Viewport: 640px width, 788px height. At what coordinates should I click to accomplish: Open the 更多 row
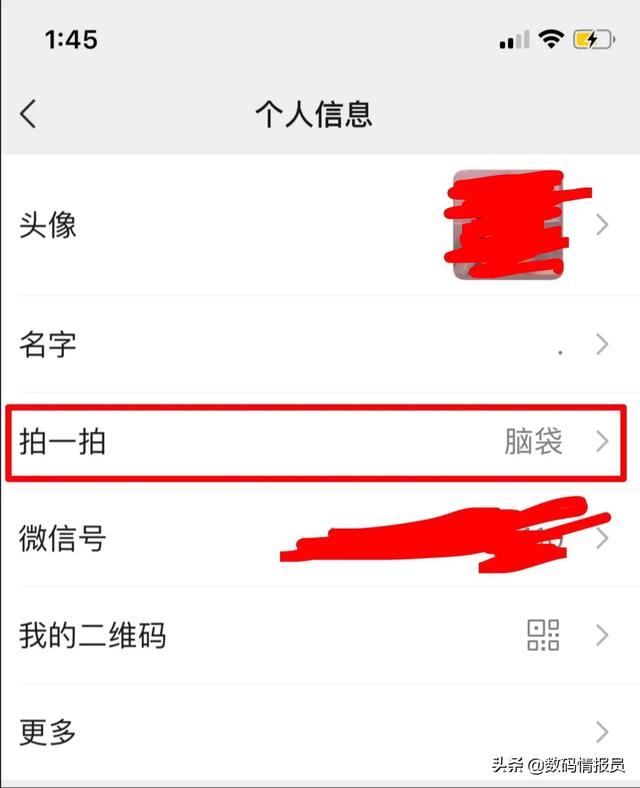(x=320, y=731)
